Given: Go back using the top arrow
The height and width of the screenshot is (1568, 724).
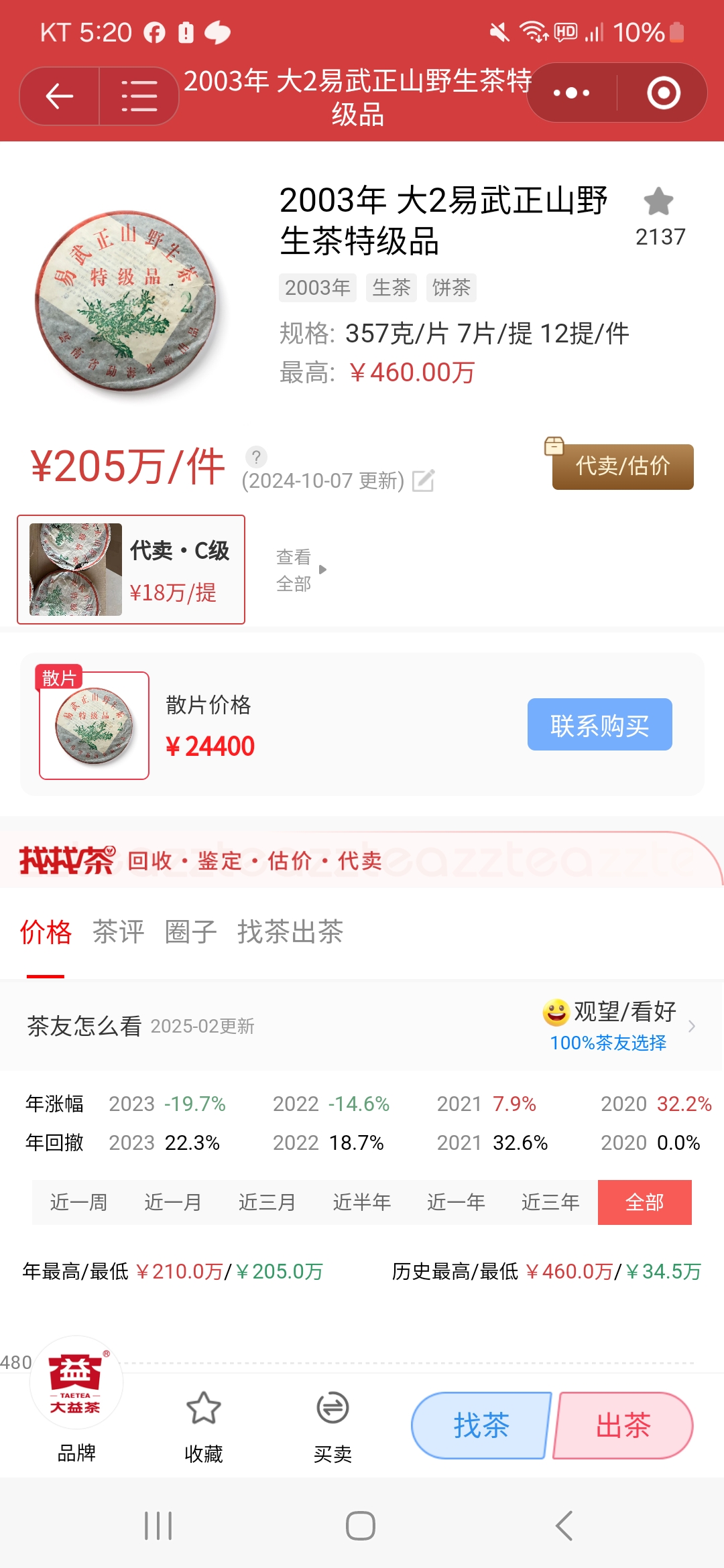Looking at the screenshot, I should coord(59,96).
